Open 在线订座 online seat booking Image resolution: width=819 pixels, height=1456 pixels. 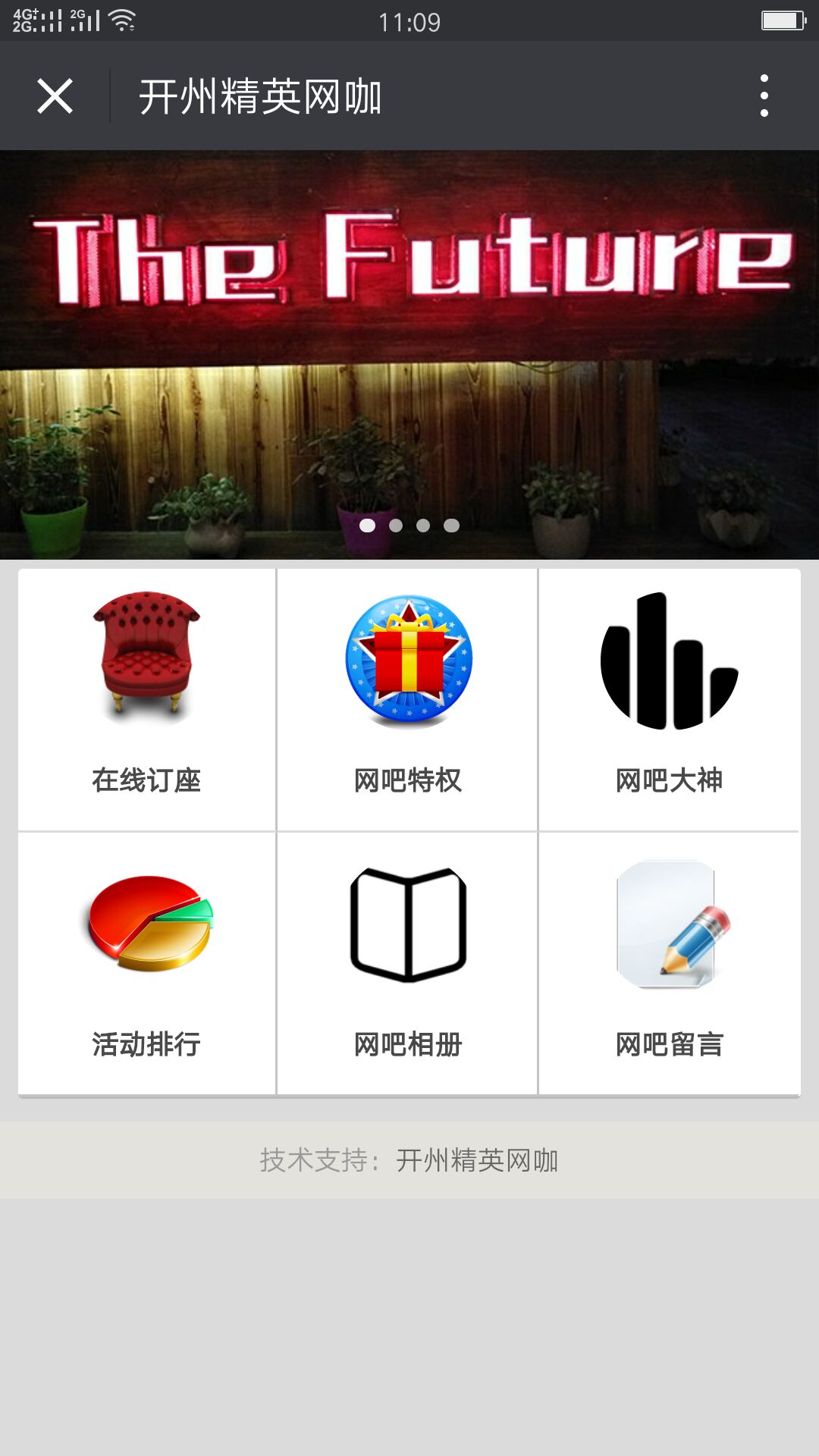pos(146,698)
